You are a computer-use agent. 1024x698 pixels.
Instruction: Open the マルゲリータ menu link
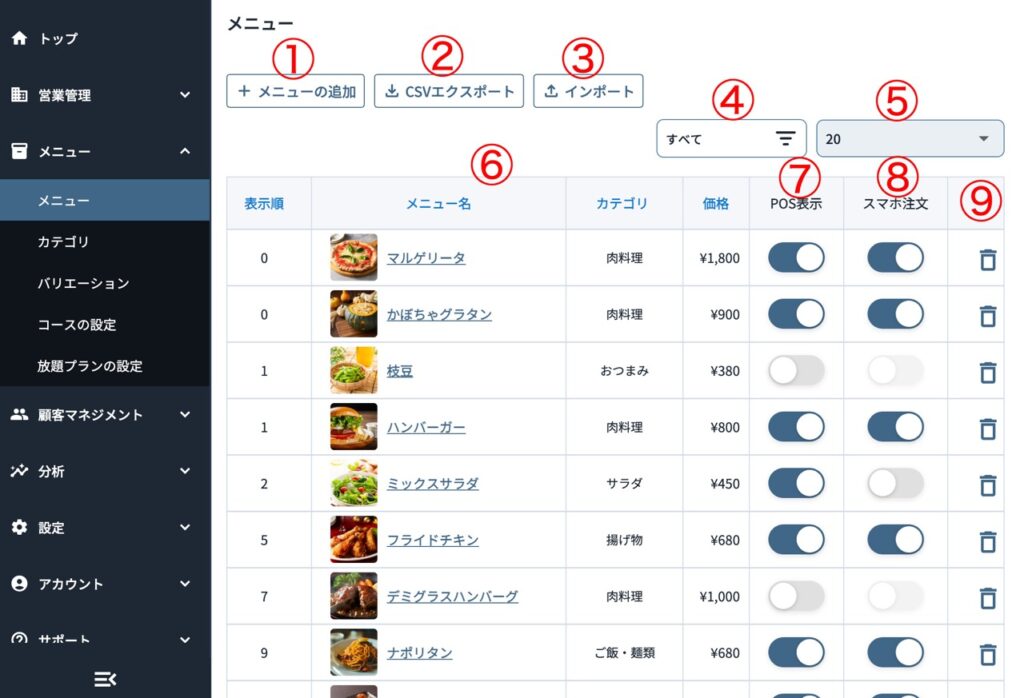tap(426, 258)
